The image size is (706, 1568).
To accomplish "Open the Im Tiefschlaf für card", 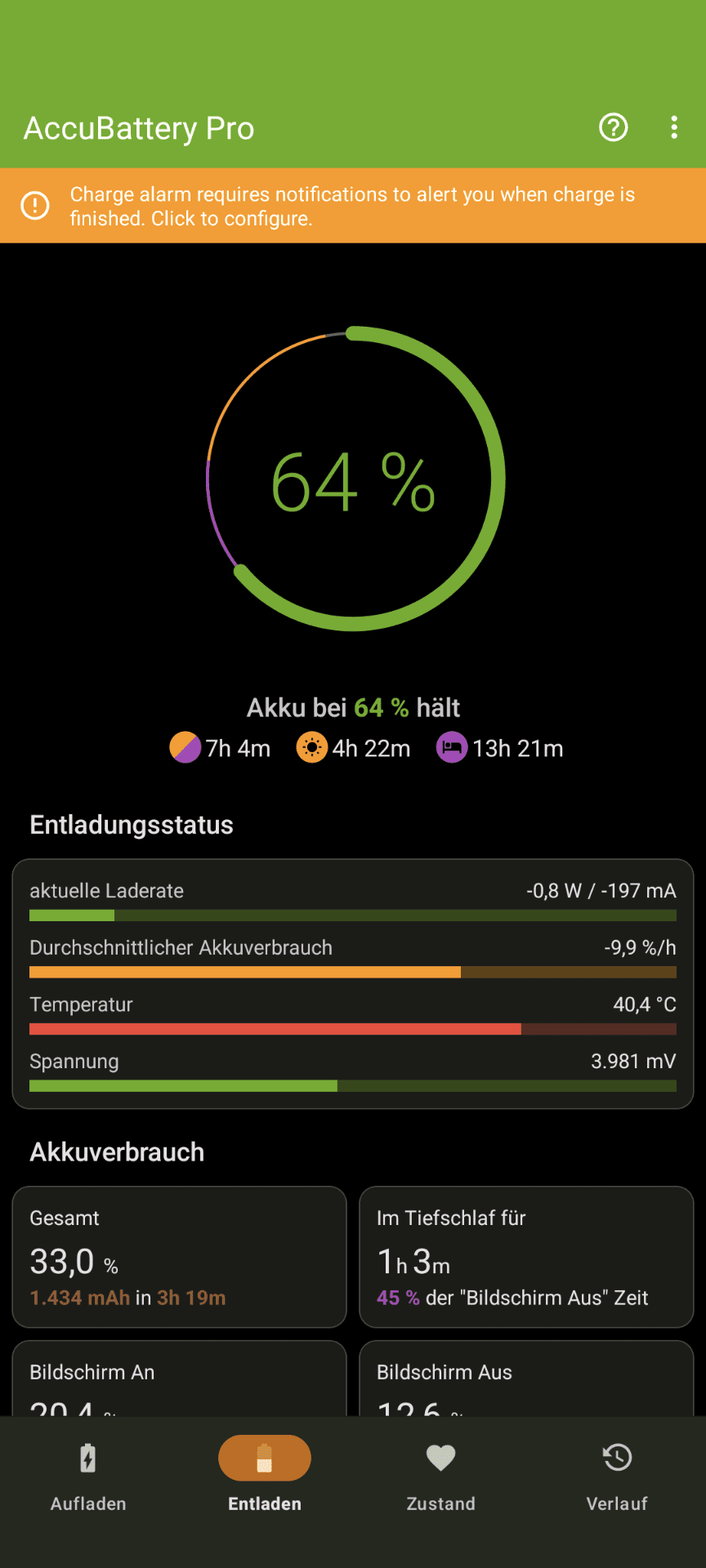I will [526, 1257].
